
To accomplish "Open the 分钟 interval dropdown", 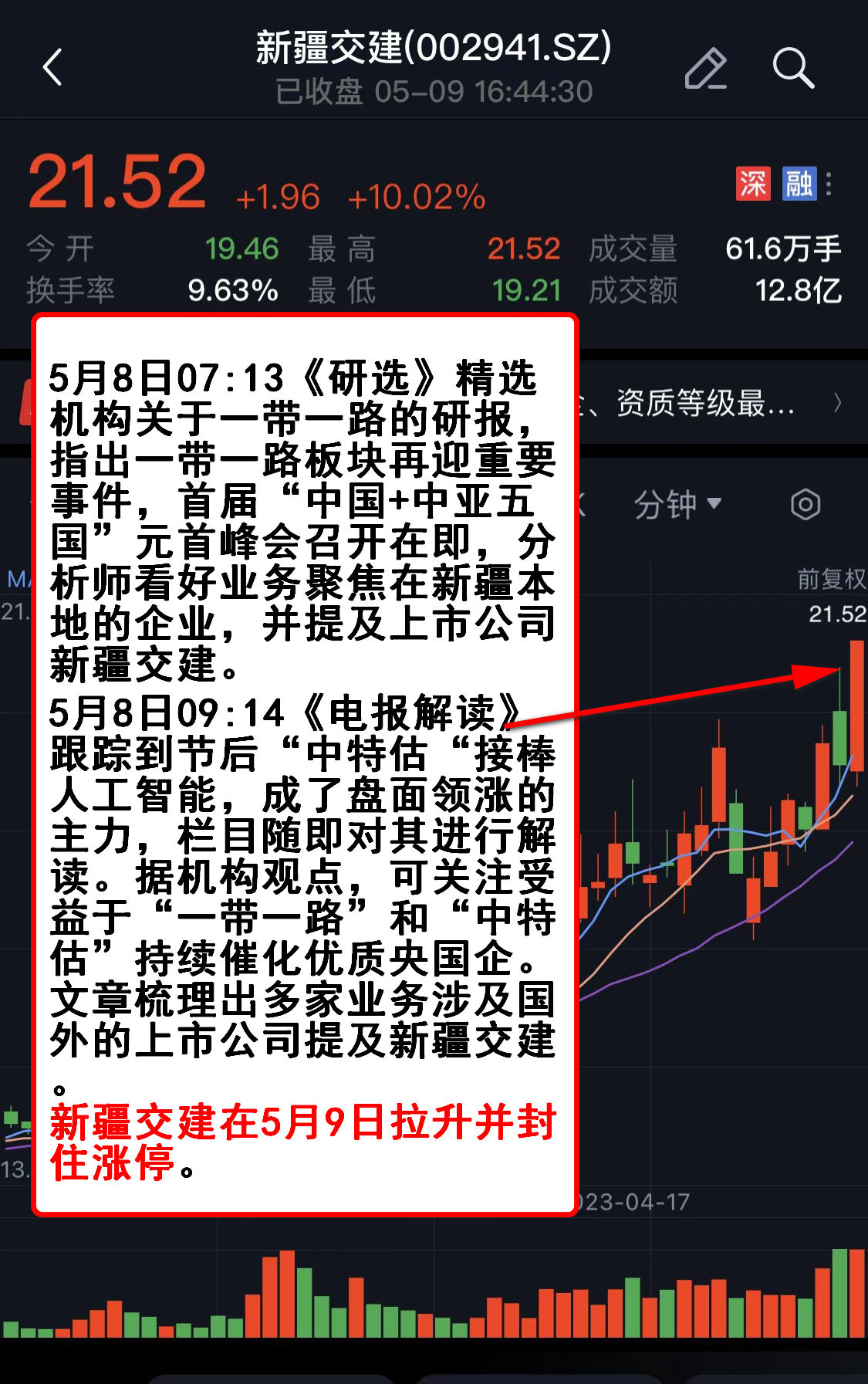I will click(x=677, y=505).
